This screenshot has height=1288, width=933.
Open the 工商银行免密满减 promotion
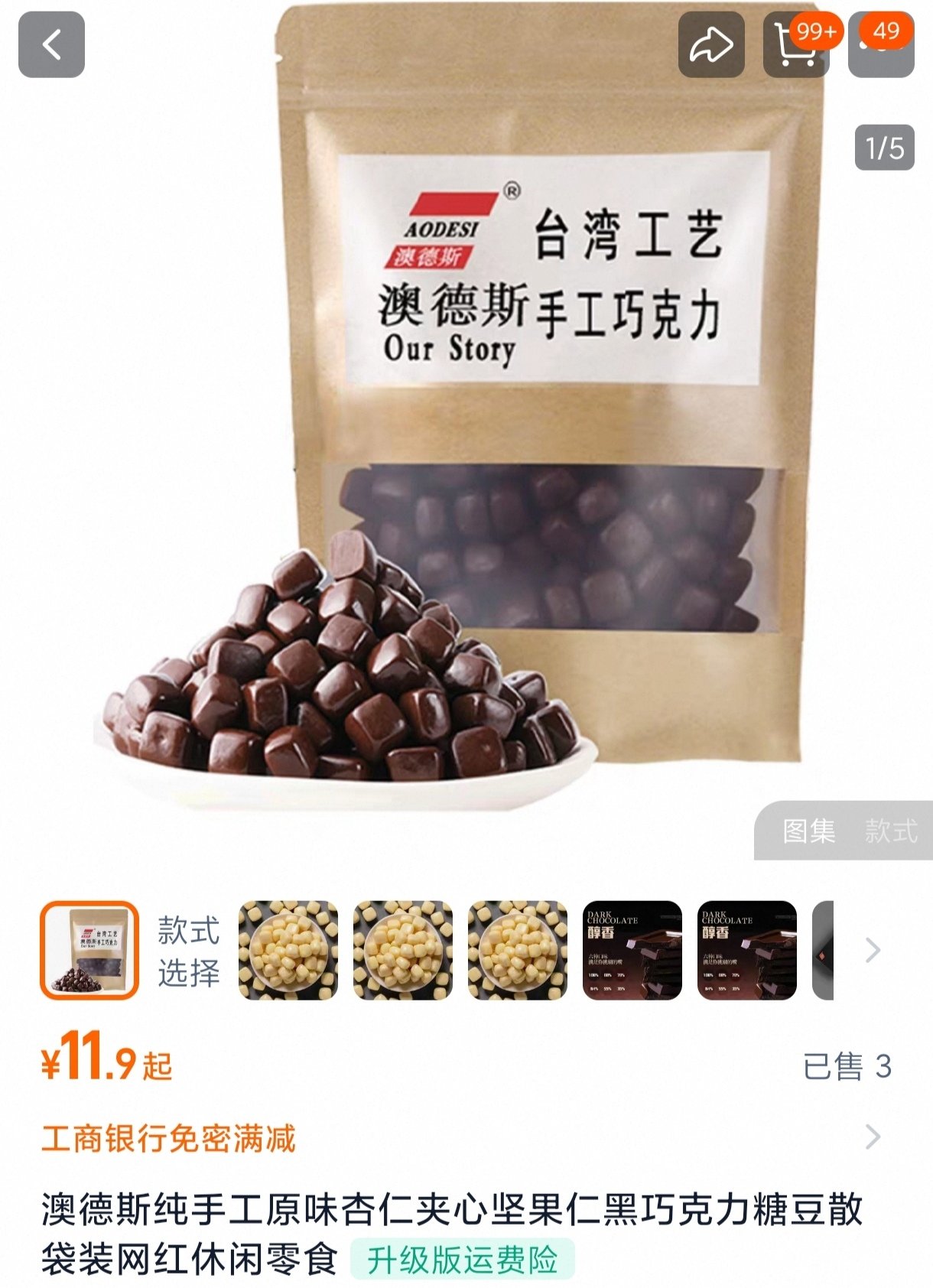[168, 1138]
